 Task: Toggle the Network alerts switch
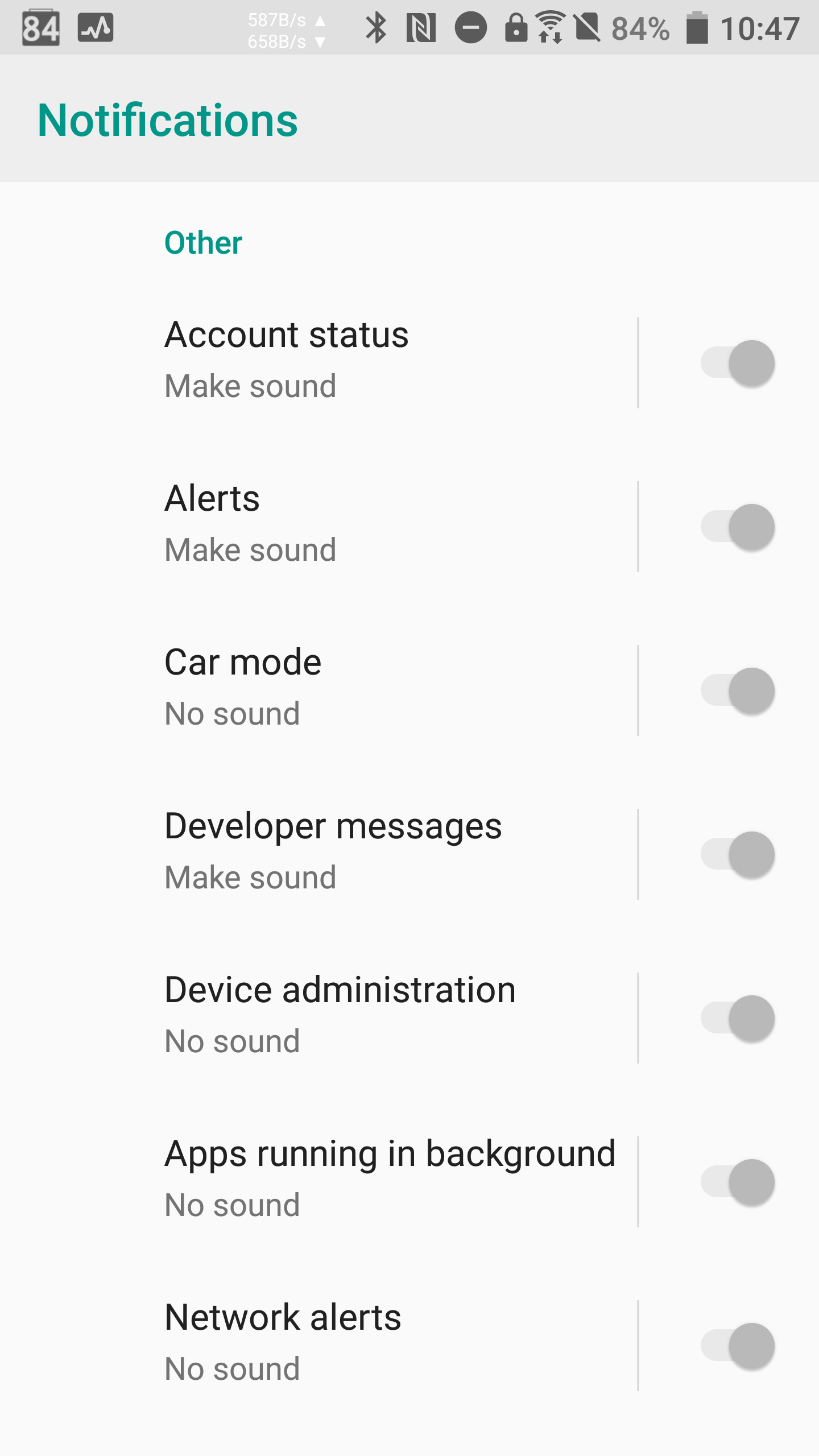pos(737,1346)
